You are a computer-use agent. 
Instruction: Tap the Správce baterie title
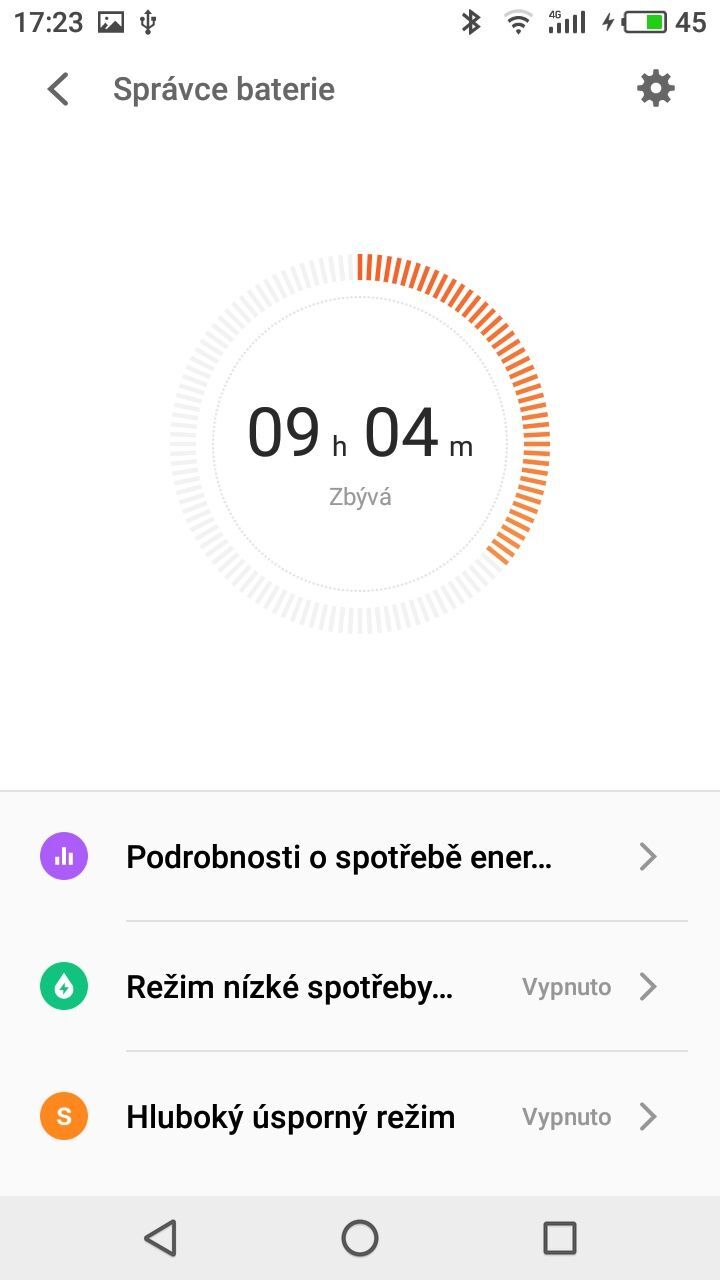click(224, 88)
